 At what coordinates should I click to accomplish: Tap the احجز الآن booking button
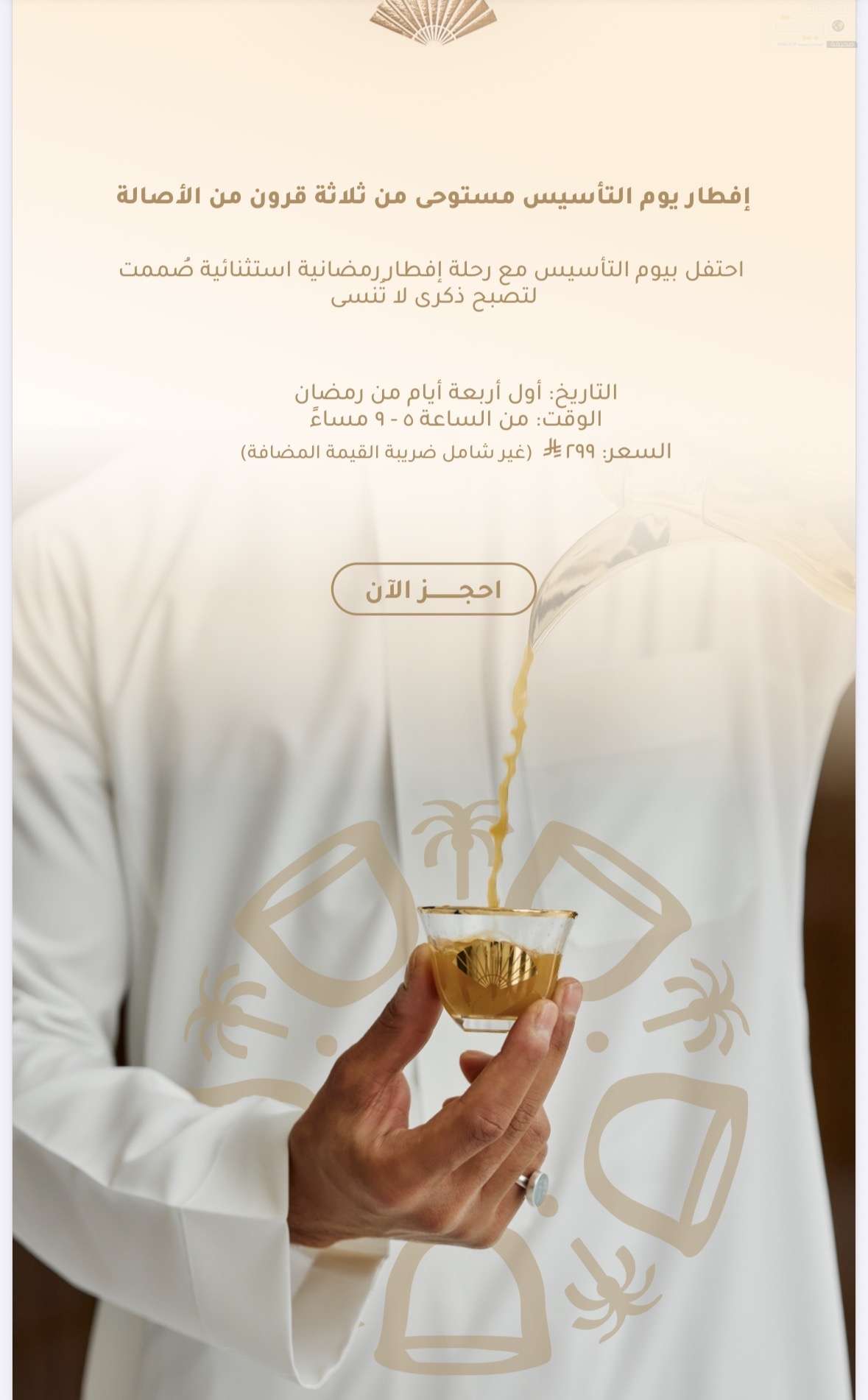(x=433, y=590)
